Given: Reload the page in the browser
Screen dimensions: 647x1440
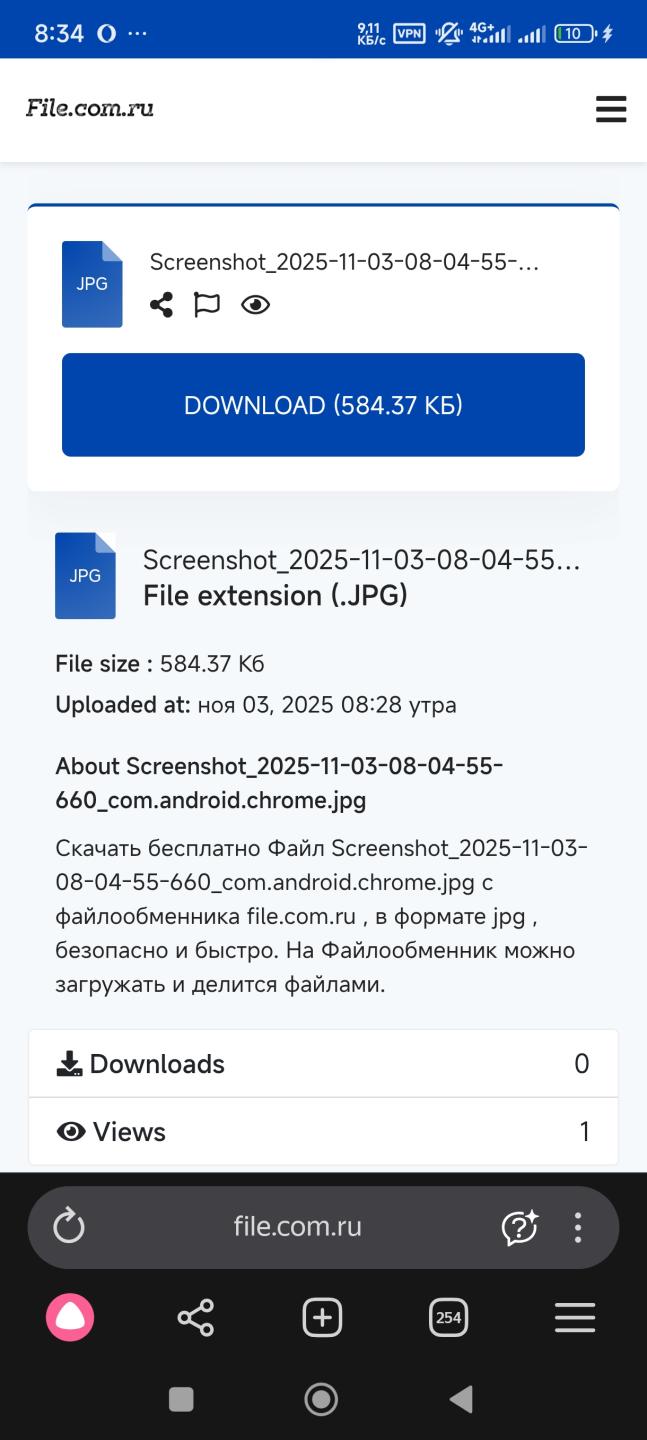Looking at the screenshot, I should pyautogui.click(x=69, y=1226).
